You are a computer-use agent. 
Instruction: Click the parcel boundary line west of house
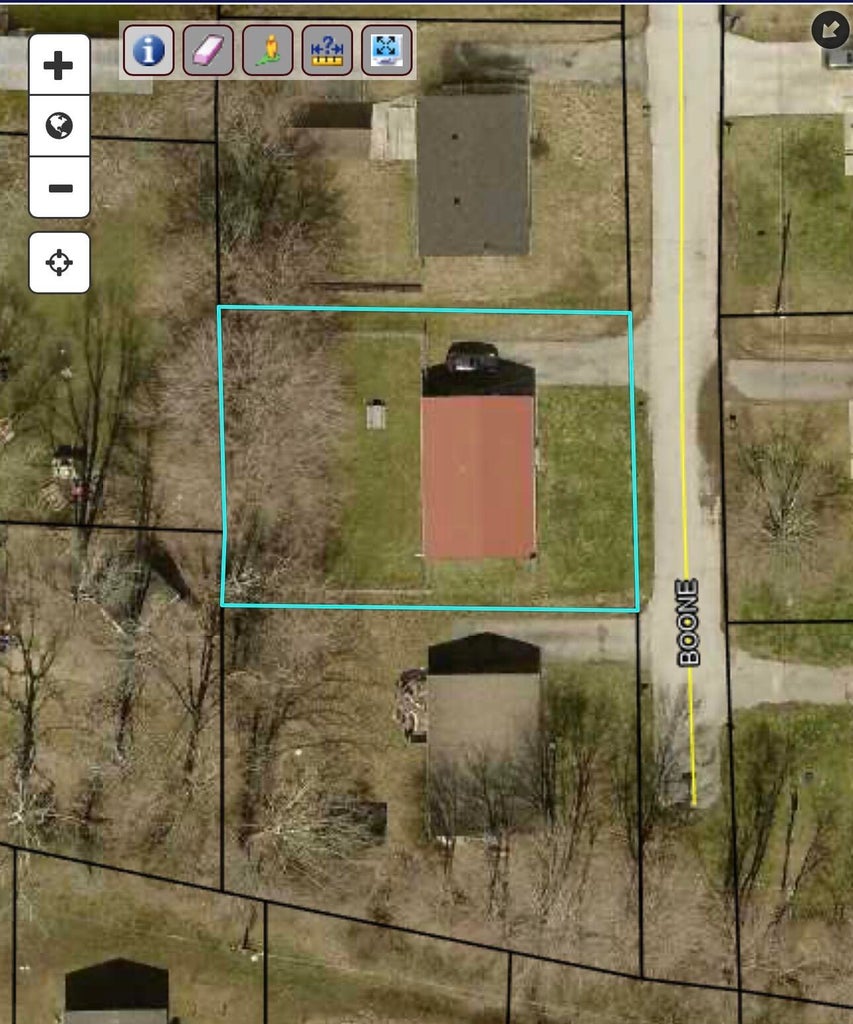222,450
